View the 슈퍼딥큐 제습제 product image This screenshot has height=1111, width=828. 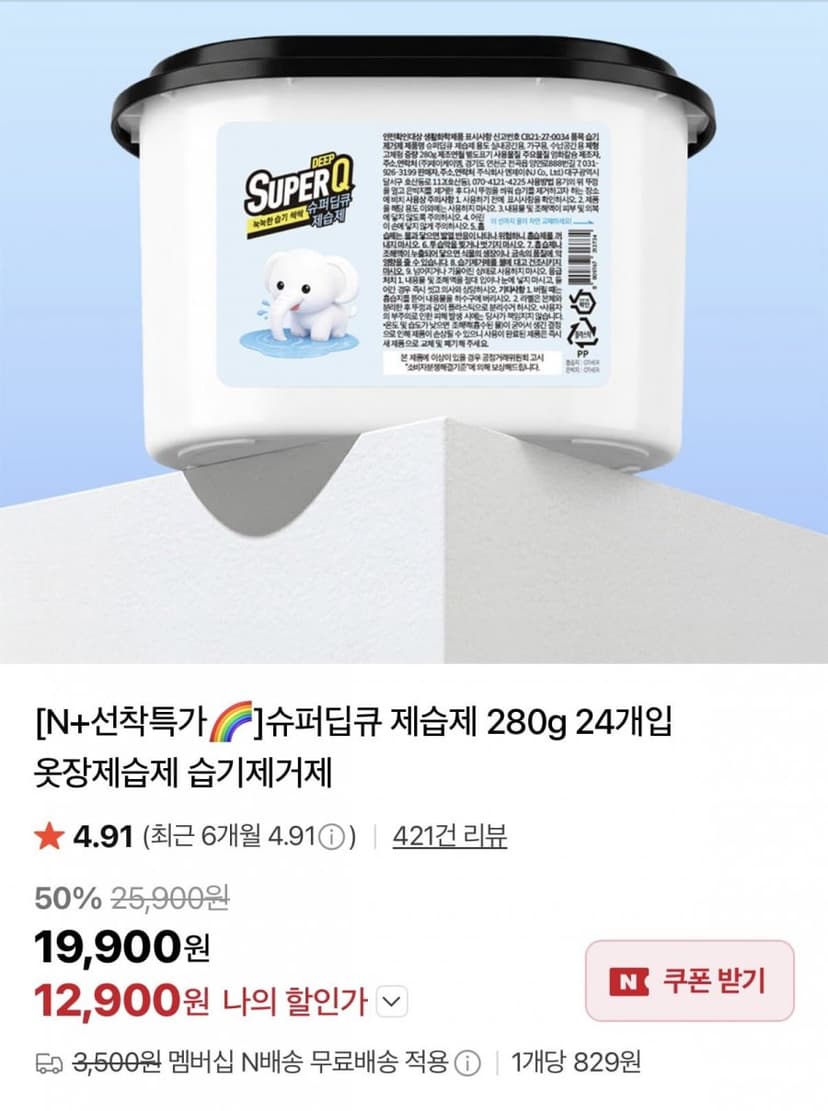[x=414, y=332]
